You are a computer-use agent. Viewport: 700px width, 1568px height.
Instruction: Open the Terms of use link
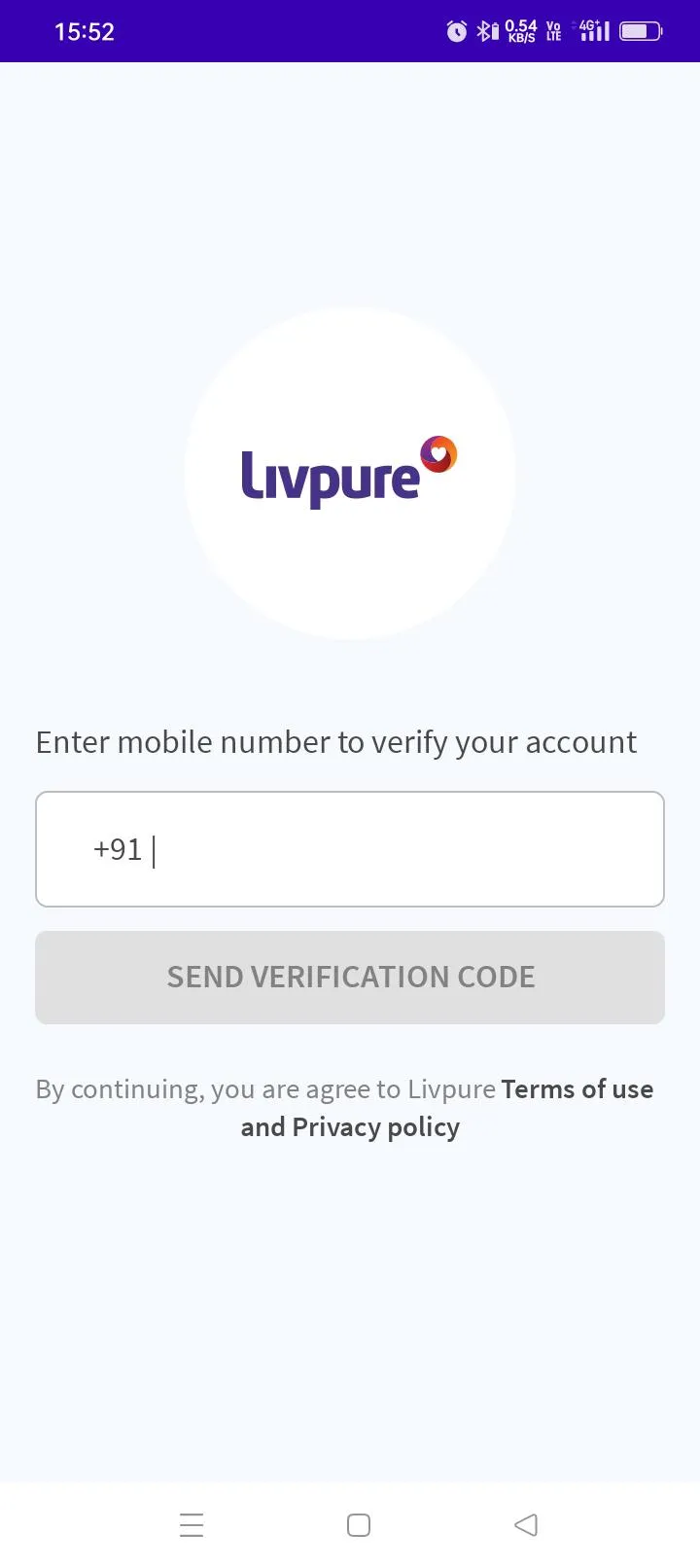coord(577,1089)
